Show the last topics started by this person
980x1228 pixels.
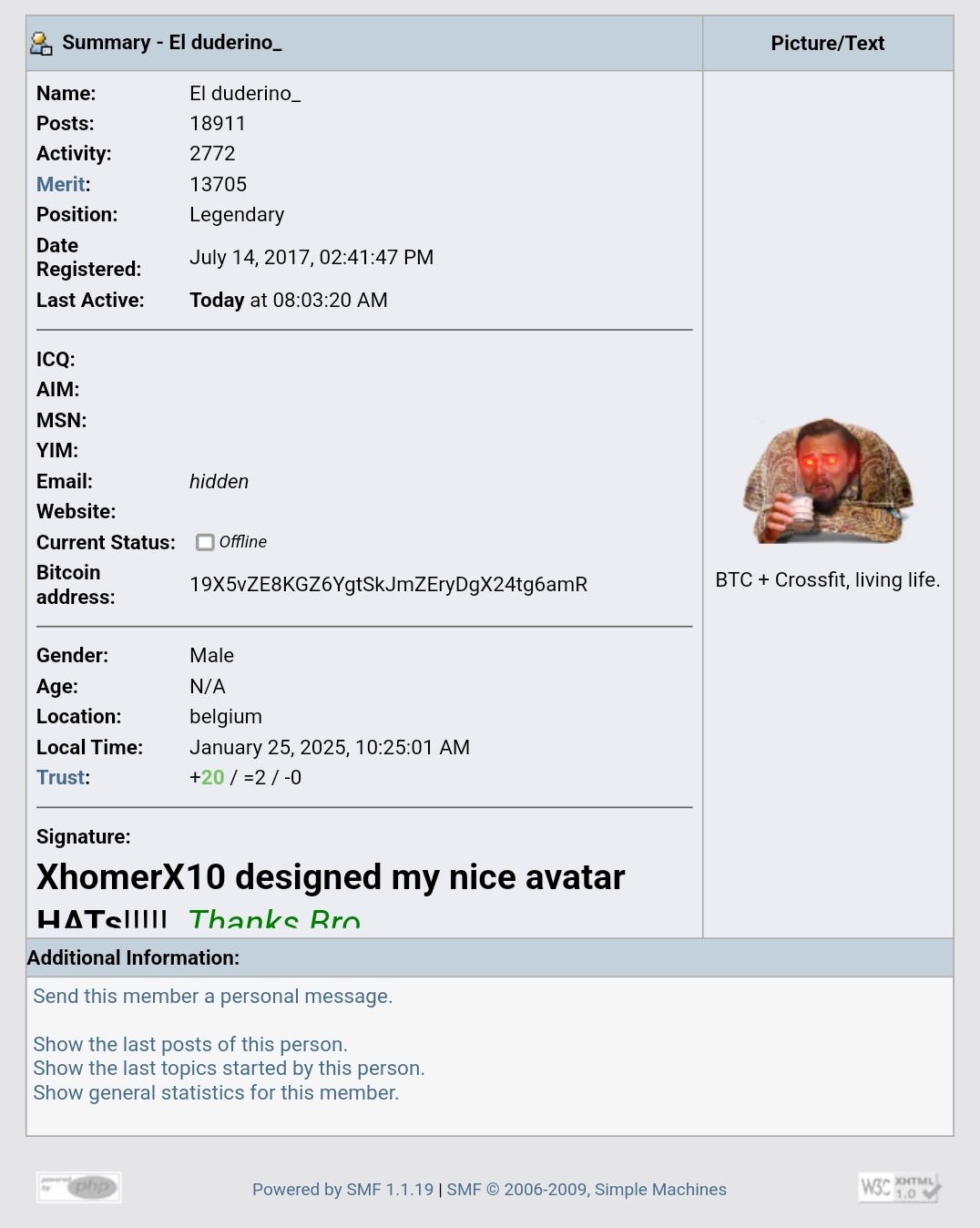pos(229,1068)
